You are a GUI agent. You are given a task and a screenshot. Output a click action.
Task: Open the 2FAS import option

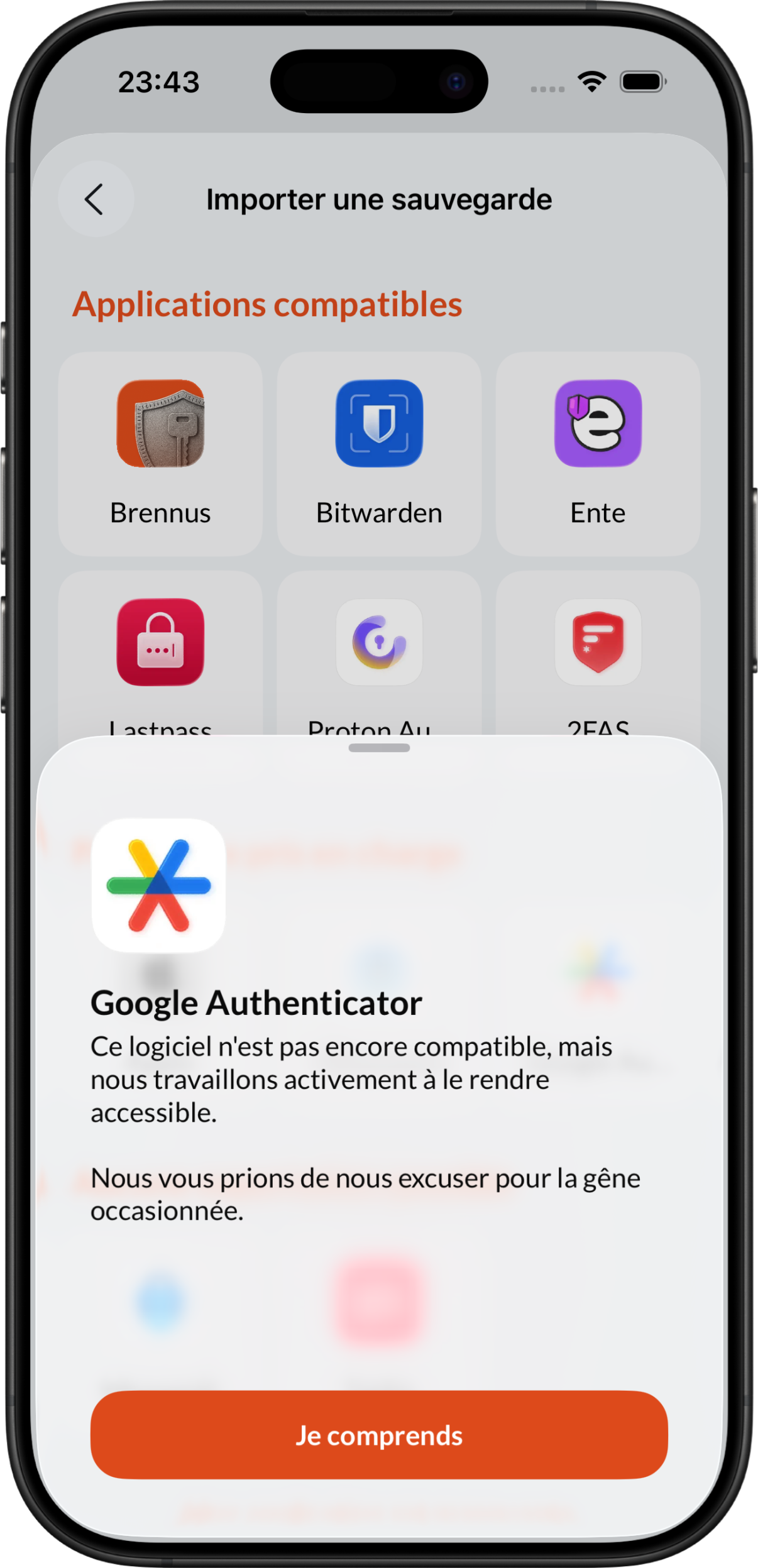tap(598, 654)
